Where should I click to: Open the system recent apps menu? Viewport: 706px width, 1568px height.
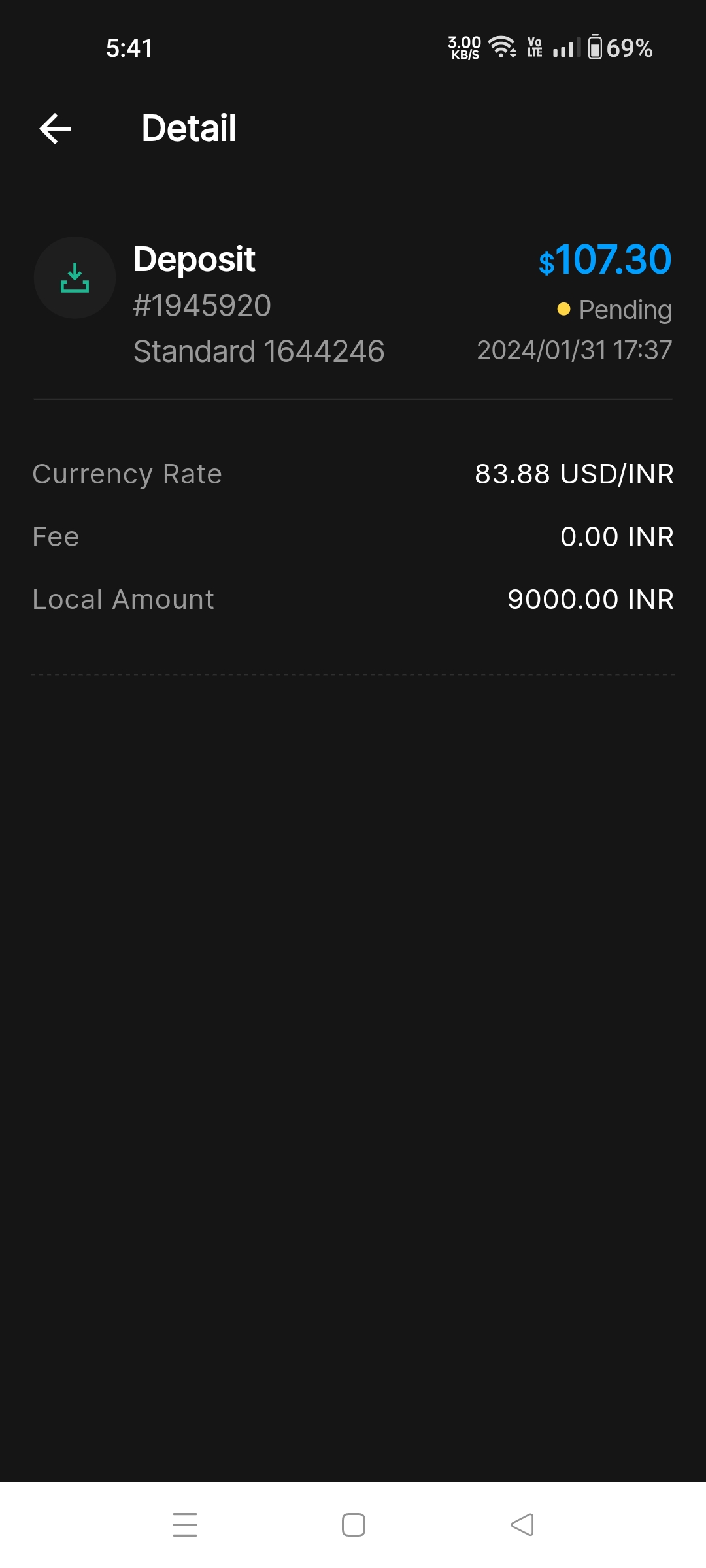click(x=185, y=1525)
